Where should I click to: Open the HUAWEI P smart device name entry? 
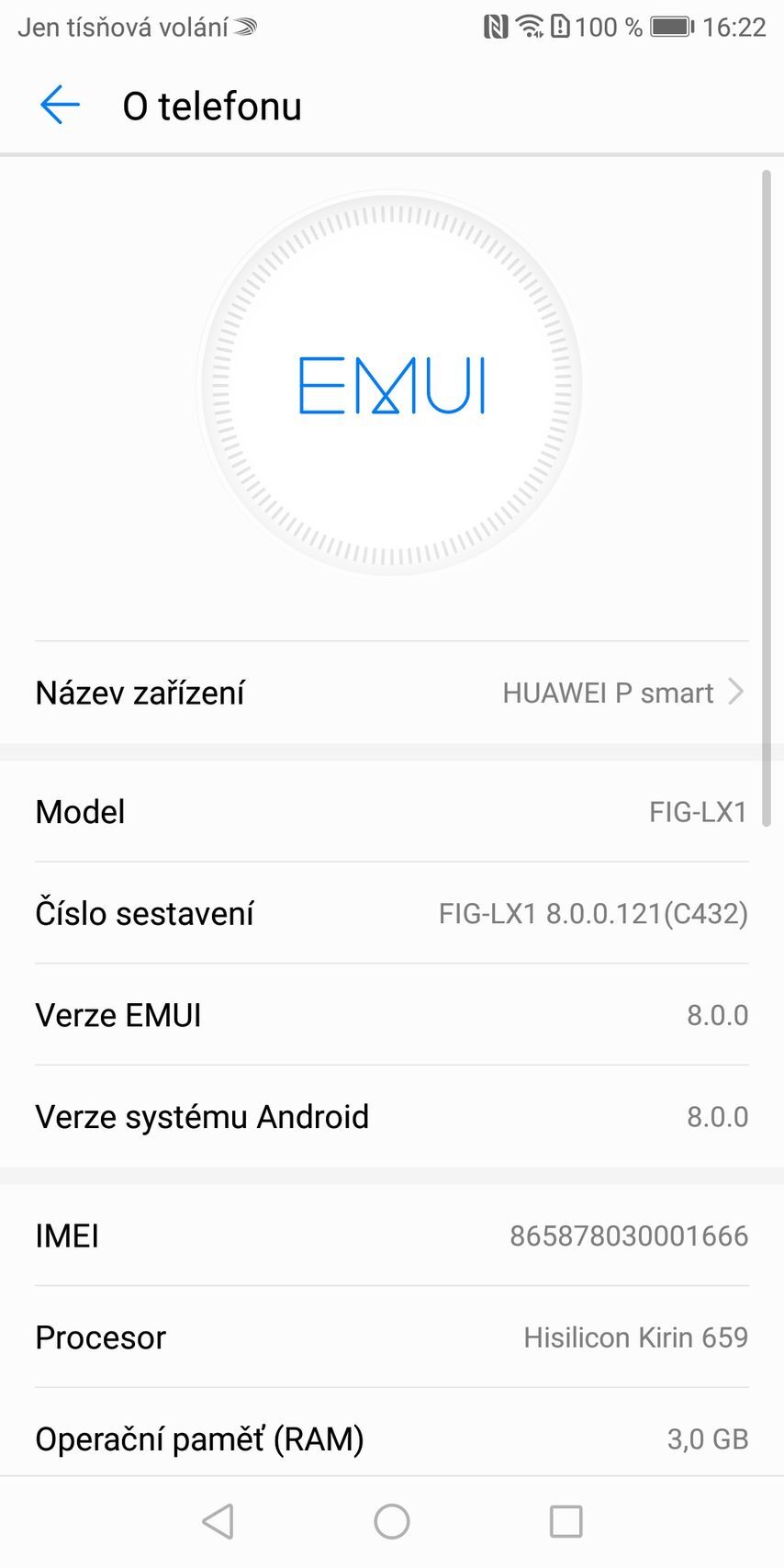(x=392, y=692)
